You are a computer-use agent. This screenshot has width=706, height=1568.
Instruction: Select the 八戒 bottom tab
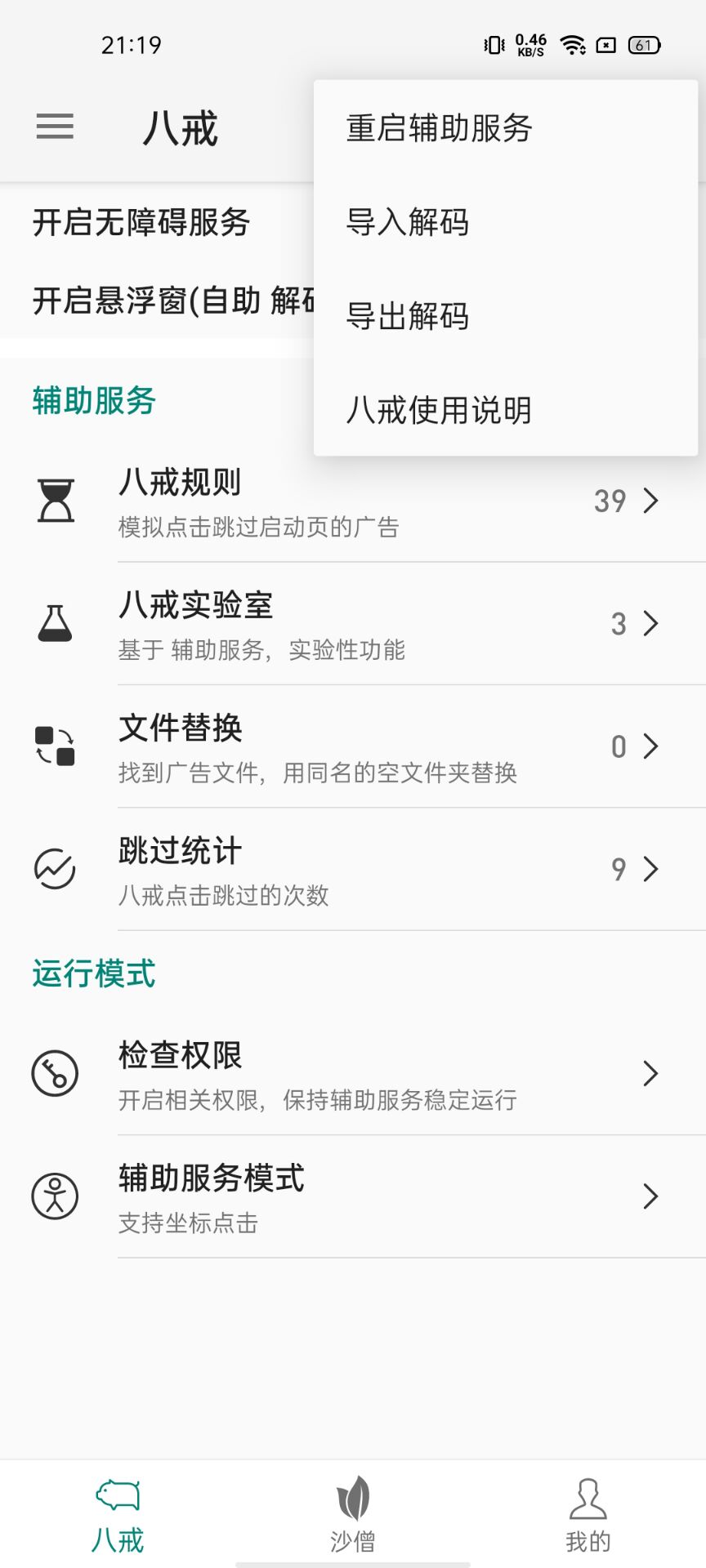pos(118,1513)
